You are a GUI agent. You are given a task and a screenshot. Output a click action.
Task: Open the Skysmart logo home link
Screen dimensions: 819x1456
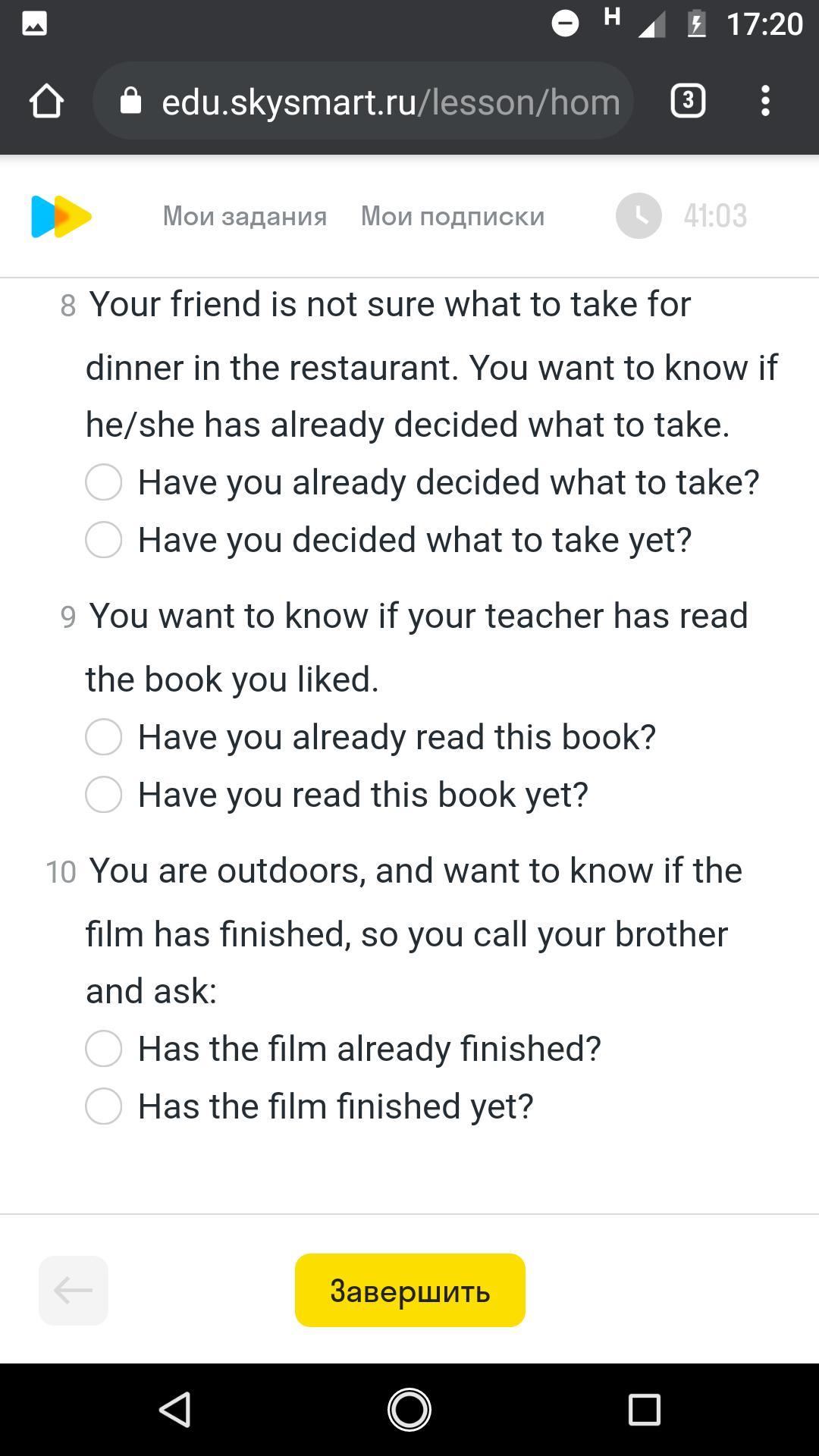tap(61, 216)
